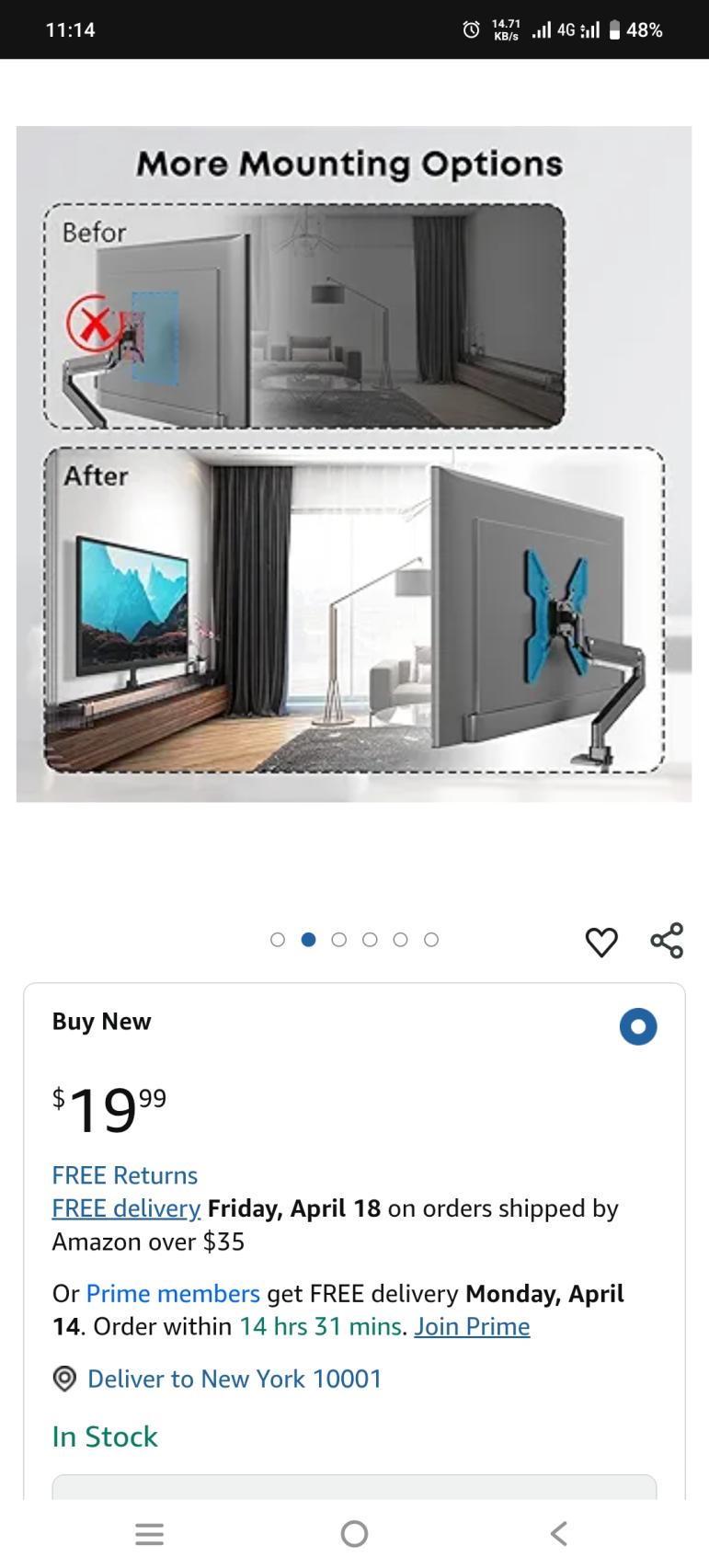709x1568 pixels.
Task: Open the recent apps button
Action: coord(149,1533)
